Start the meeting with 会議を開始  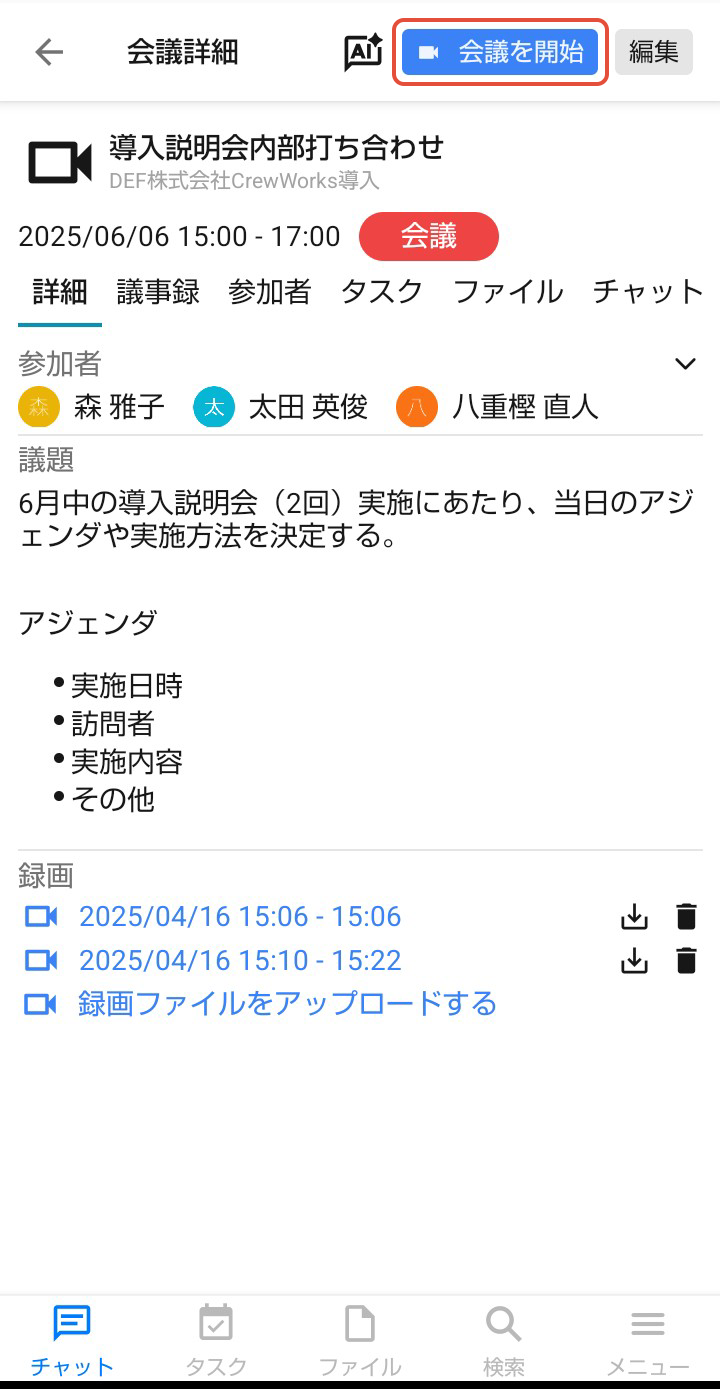point(500,52)
